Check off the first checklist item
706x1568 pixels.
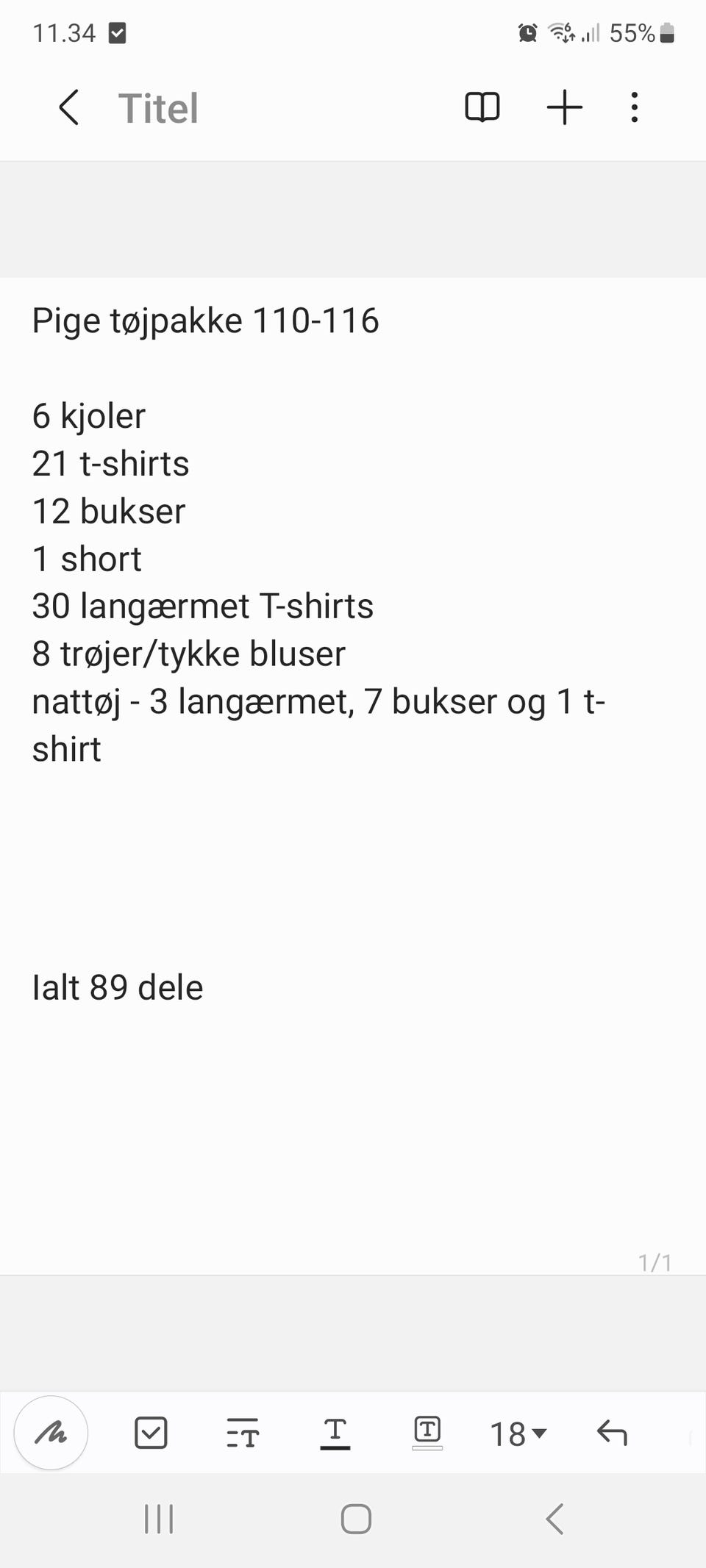pos(151,1432)
